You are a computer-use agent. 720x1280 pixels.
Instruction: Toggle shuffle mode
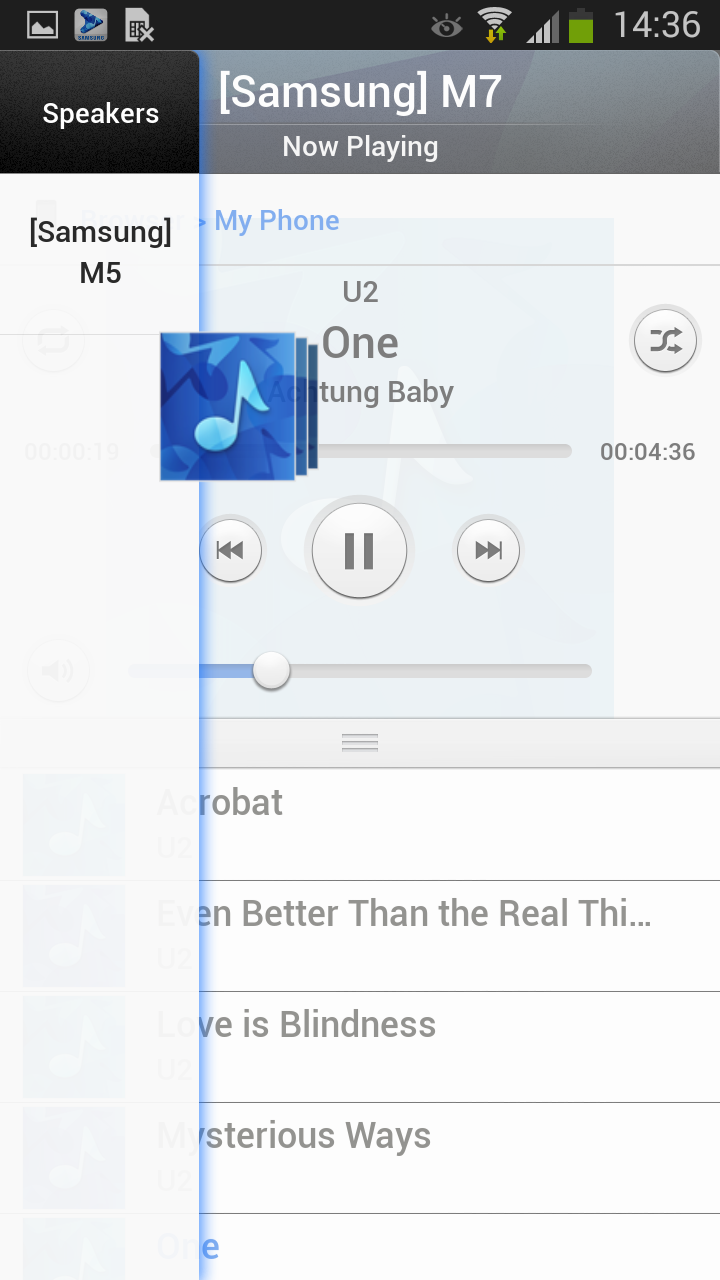click(665, 342)
